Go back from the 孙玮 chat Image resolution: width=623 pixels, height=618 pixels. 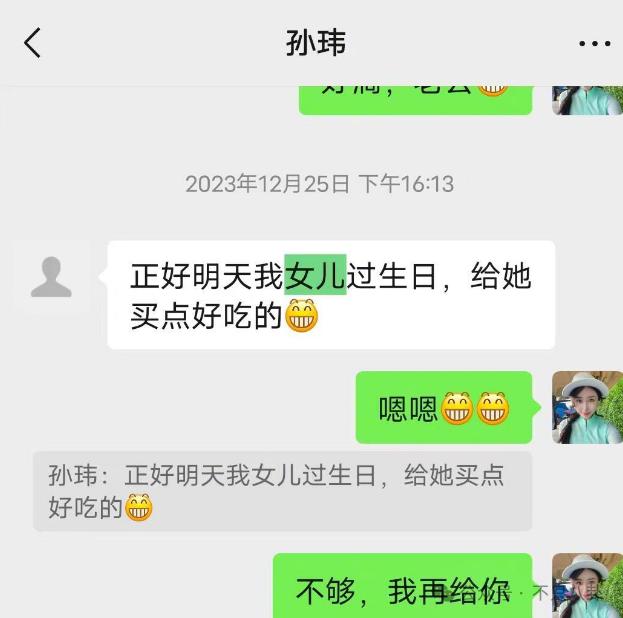(33, 43)
